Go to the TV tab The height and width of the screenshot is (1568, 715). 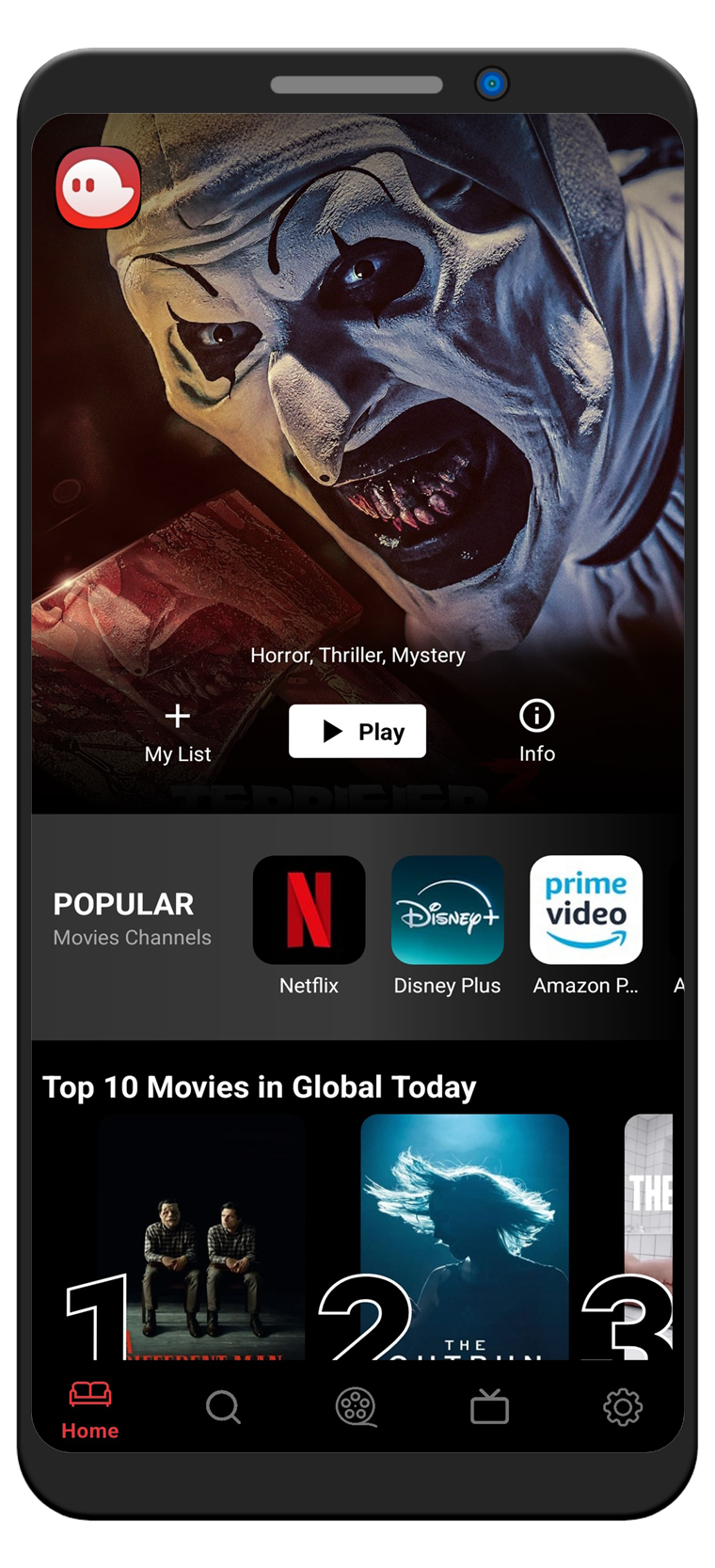pos(489,1407)
